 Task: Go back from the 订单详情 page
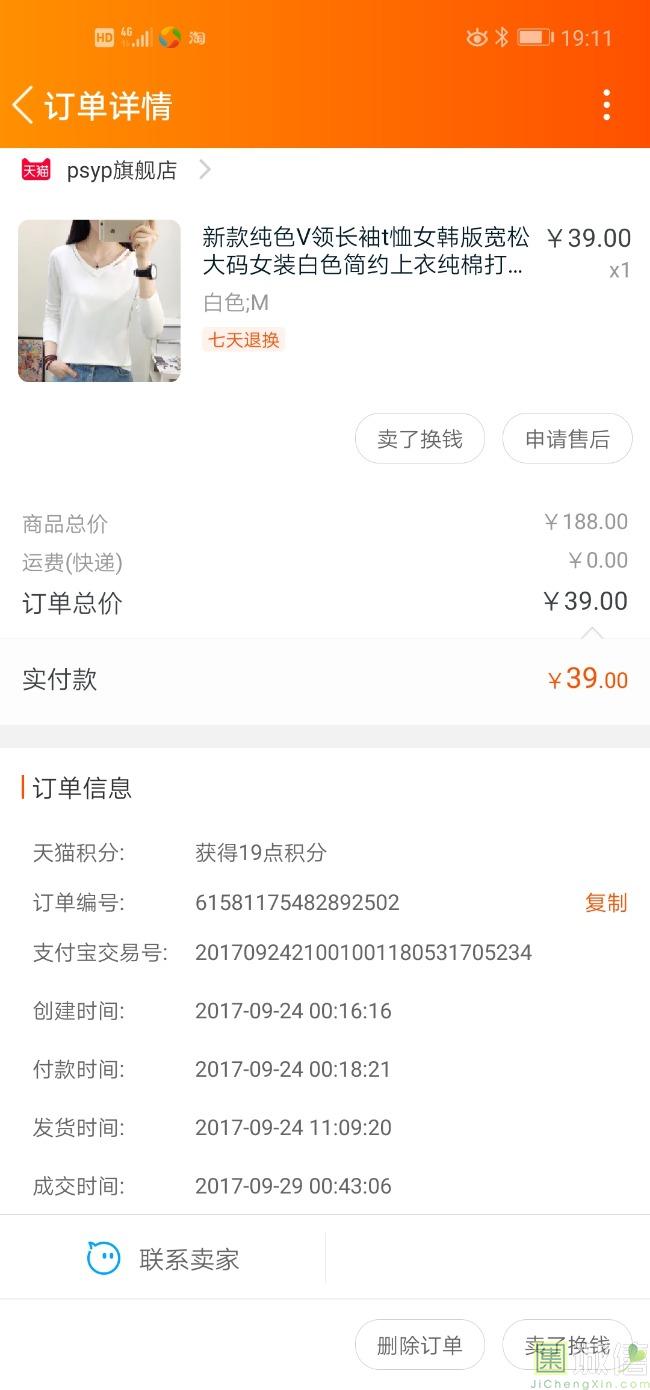coord(24,105)
